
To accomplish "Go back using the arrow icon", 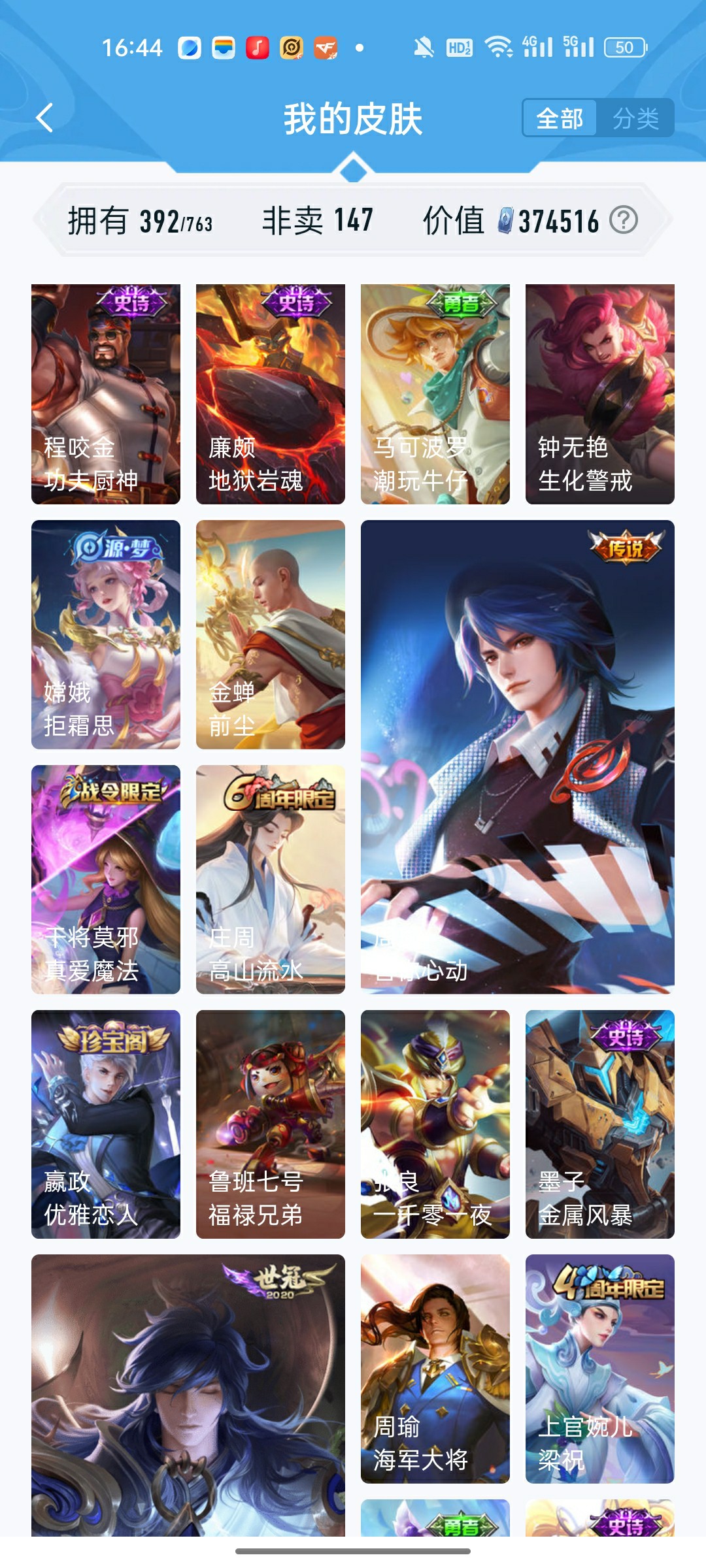I will [x=44, y=118].
